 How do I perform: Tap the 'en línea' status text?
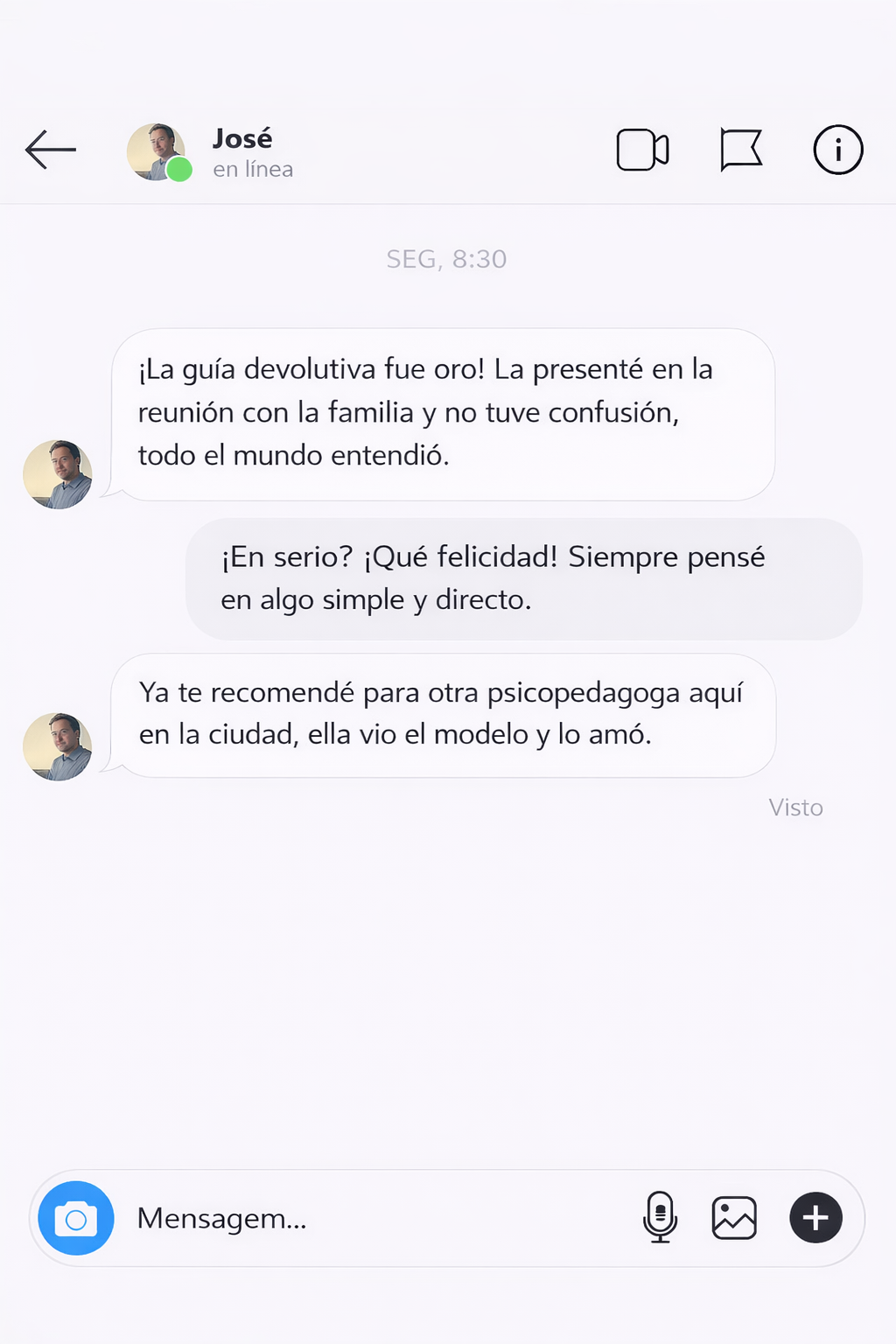253,169
